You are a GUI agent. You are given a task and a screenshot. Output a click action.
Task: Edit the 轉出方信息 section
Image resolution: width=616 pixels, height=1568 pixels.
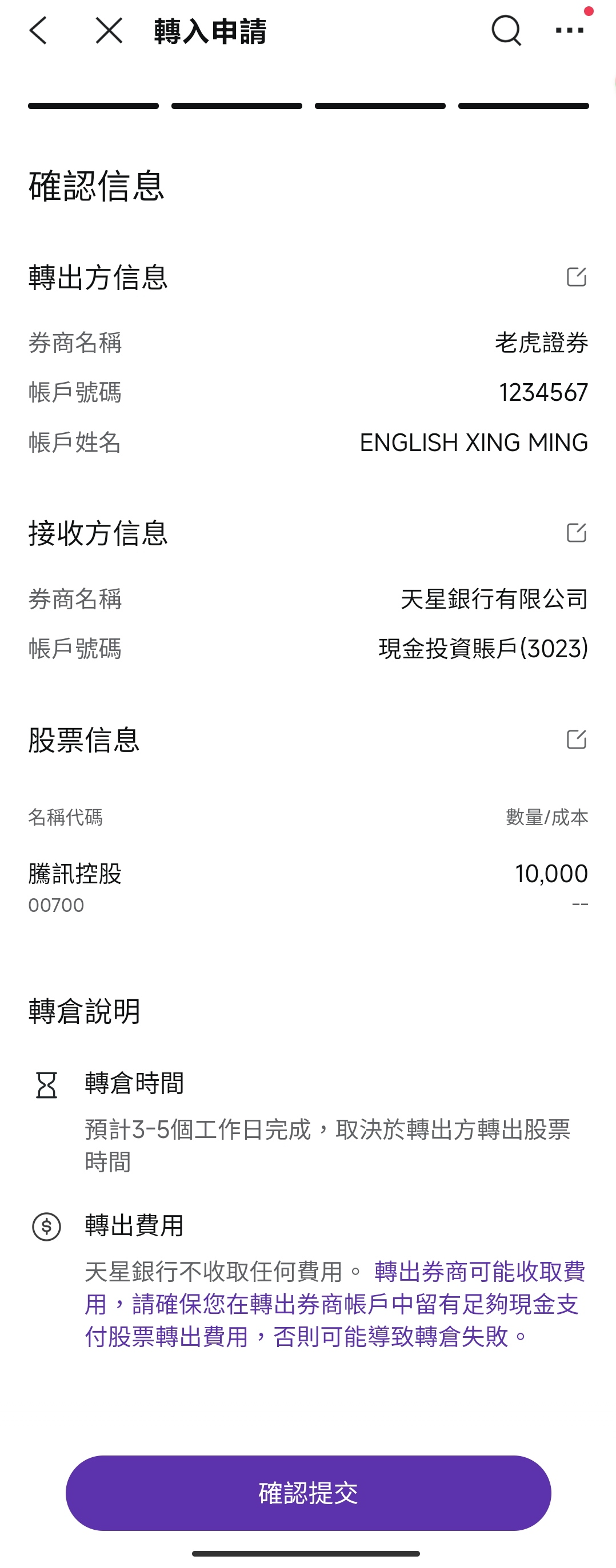coord(576,277)
